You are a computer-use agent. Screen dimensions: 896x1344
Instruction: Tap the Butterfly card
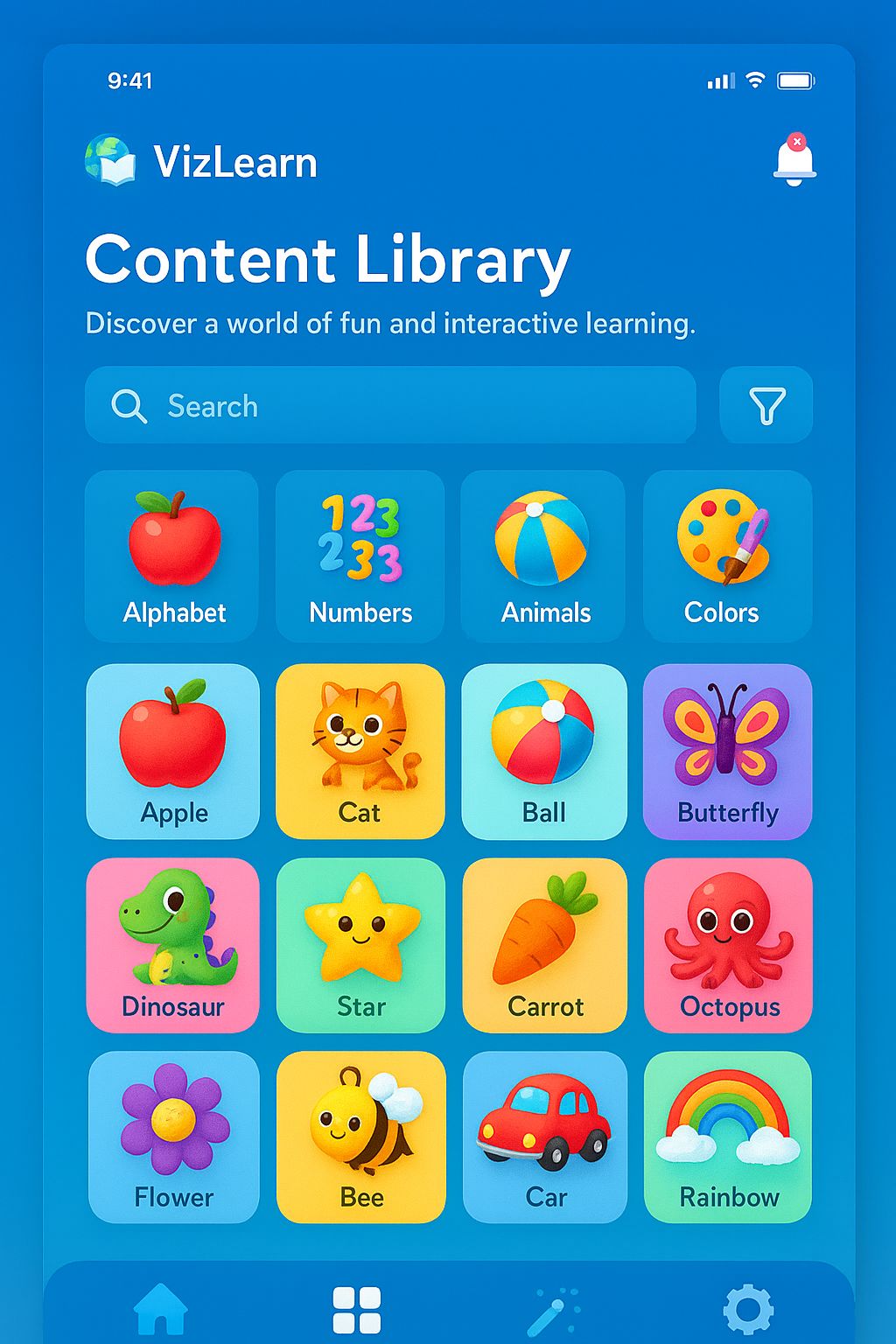point(727,752)
